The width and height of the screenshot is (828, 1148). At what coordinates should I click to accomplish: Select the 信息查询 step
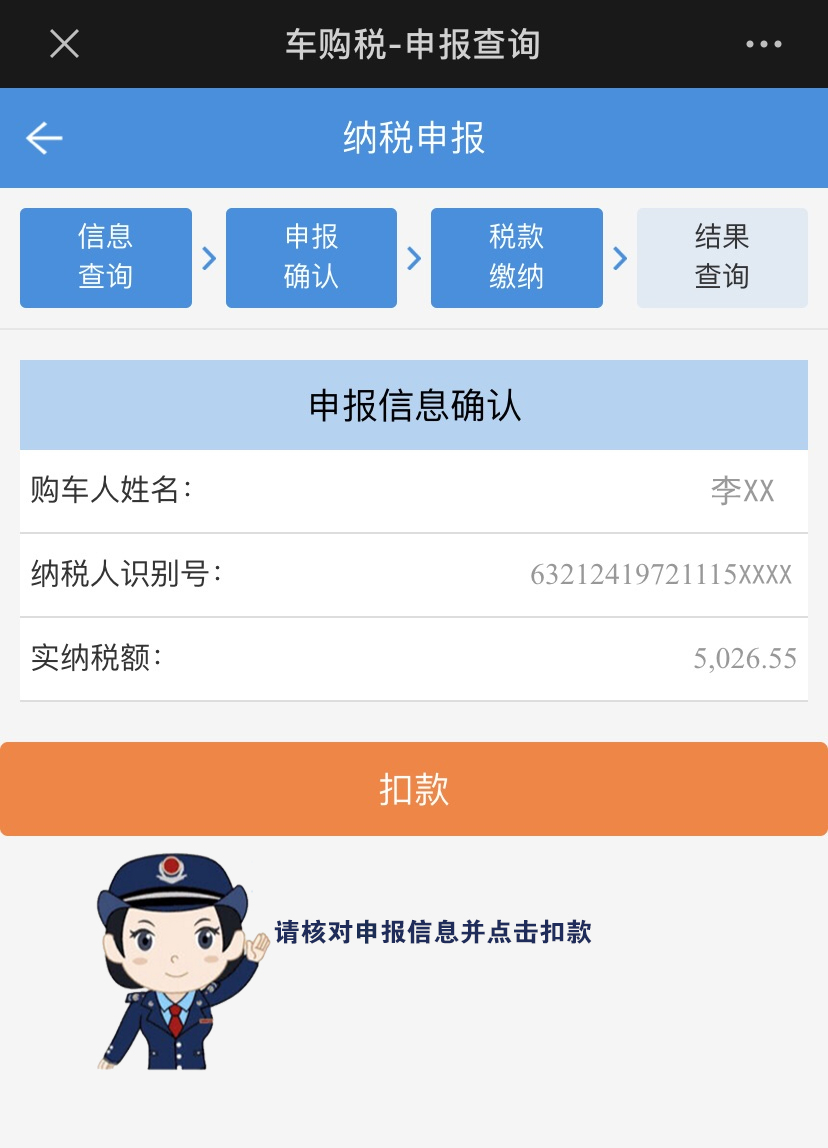tap(106, 257)
